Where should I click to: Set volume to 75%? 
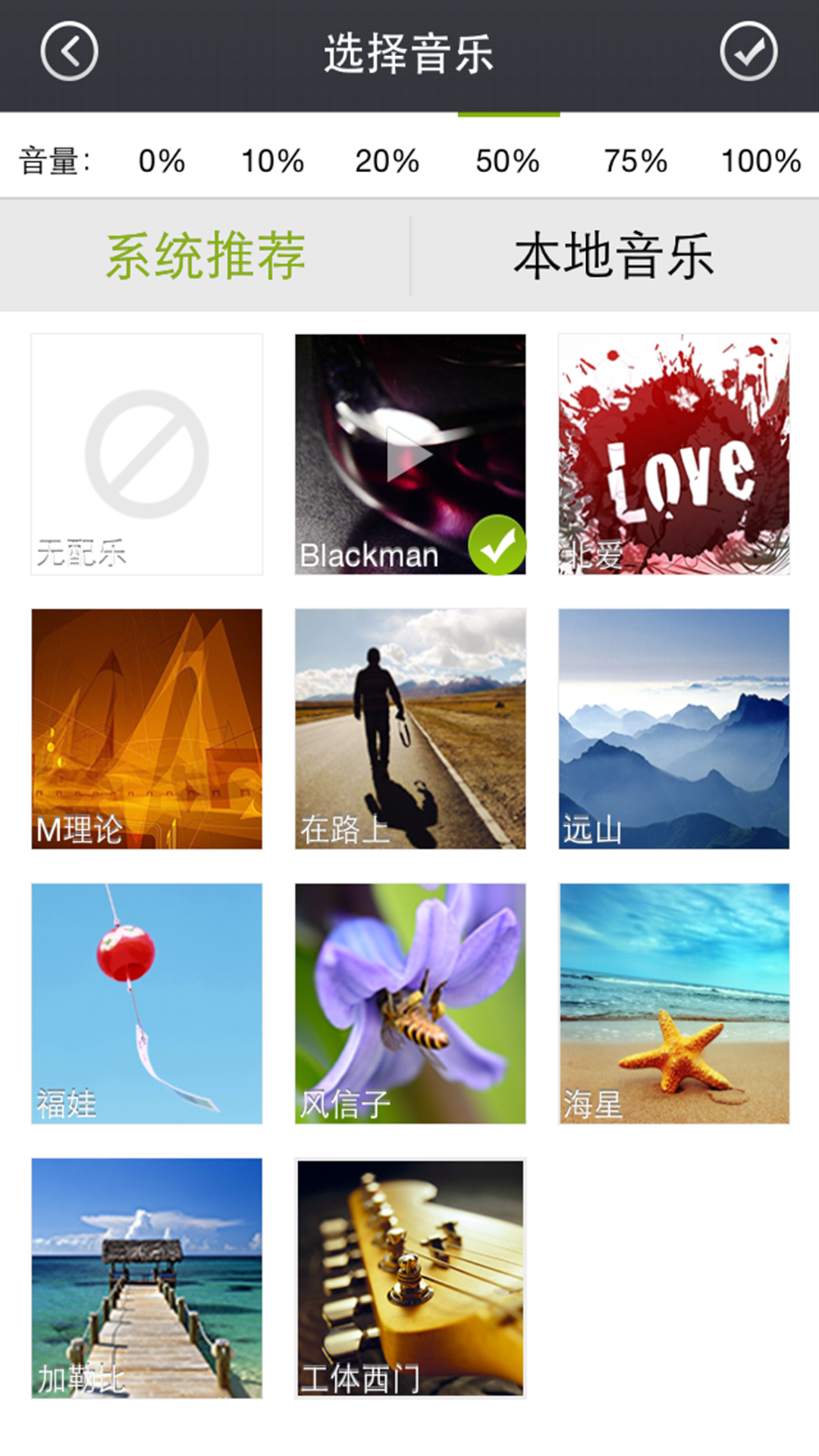[x=635, y=161]
